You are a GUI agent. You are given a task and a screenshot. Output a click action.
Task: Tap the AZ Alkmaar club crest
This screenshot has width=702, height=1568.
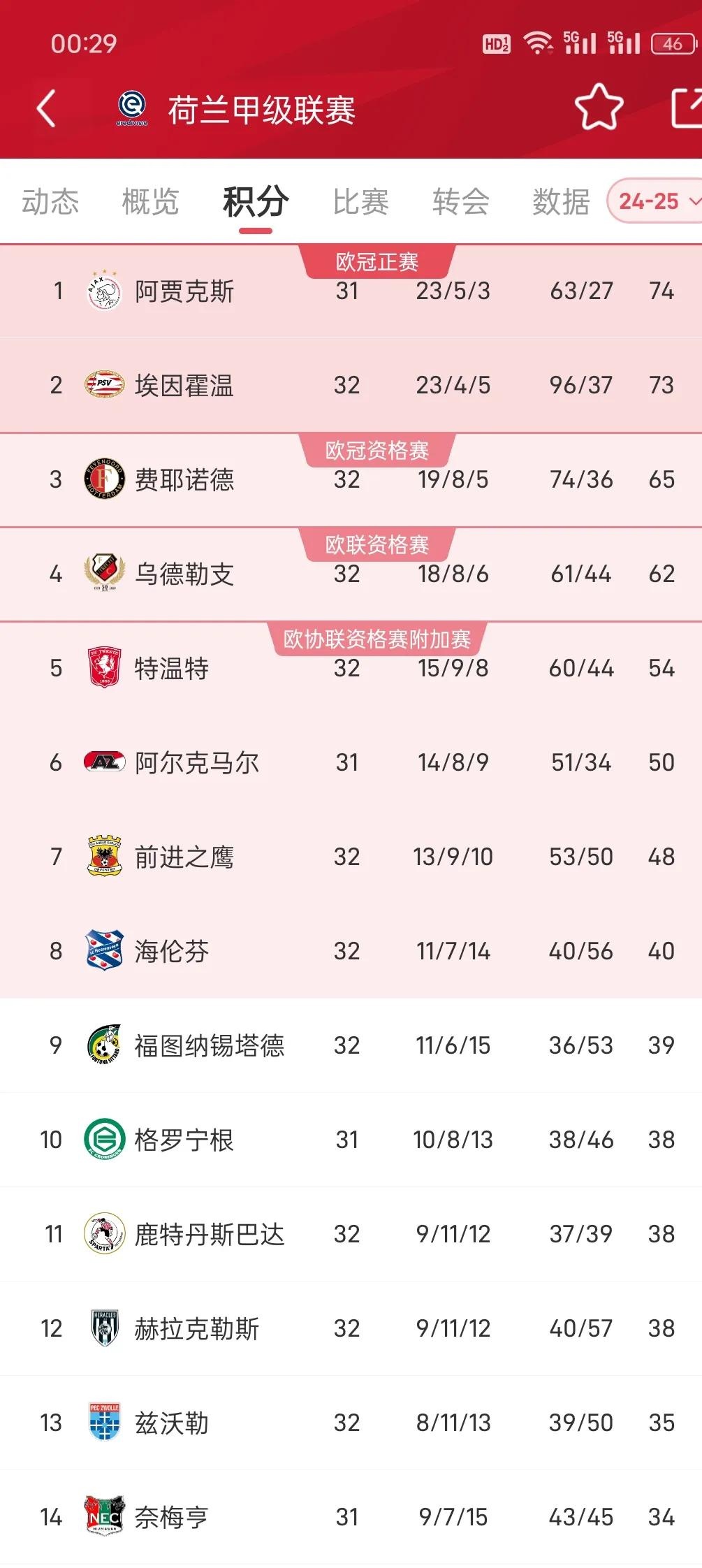(103, 762)
